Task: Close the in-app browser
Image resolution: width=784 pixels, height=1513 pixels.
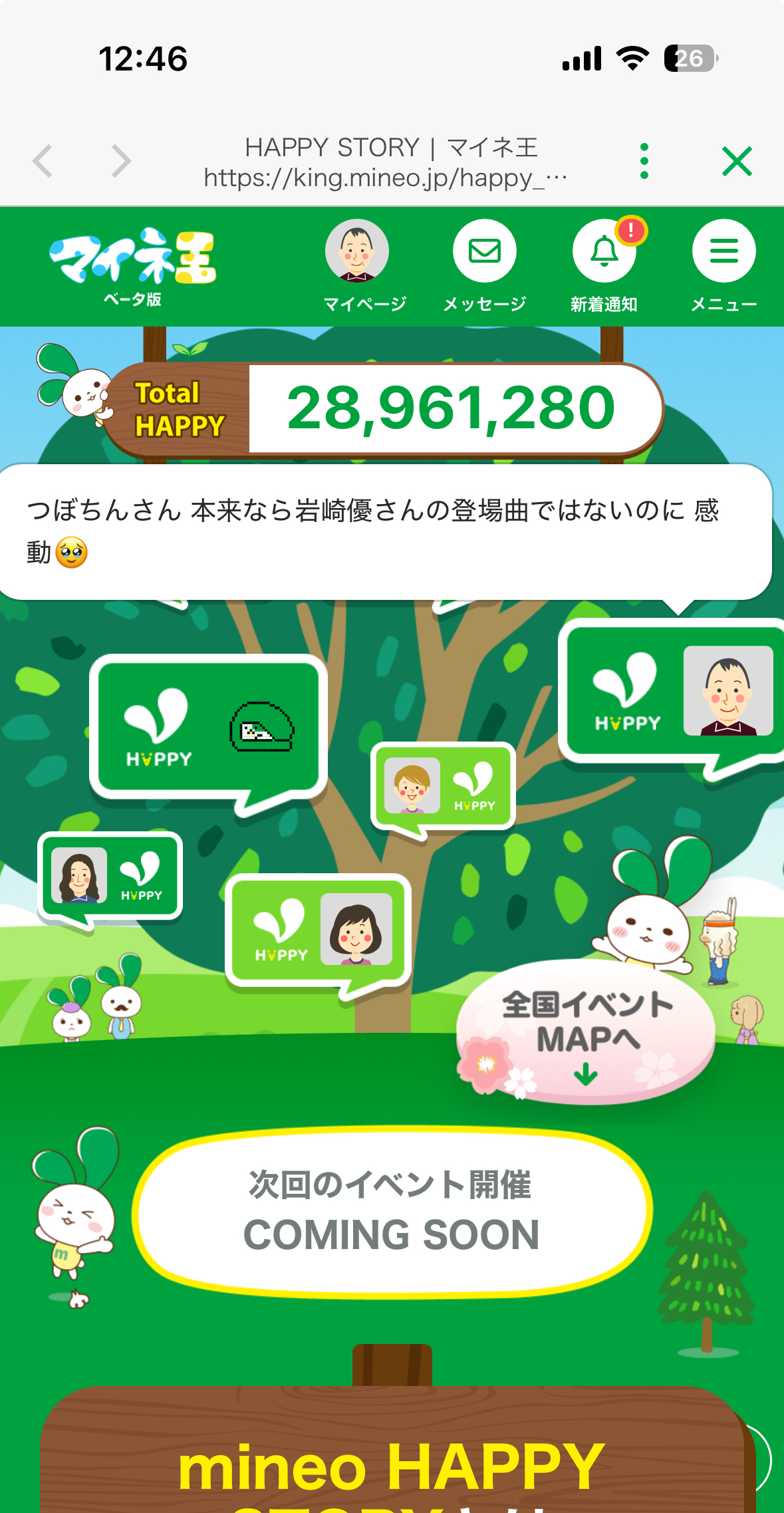Action: click(737, 161)
